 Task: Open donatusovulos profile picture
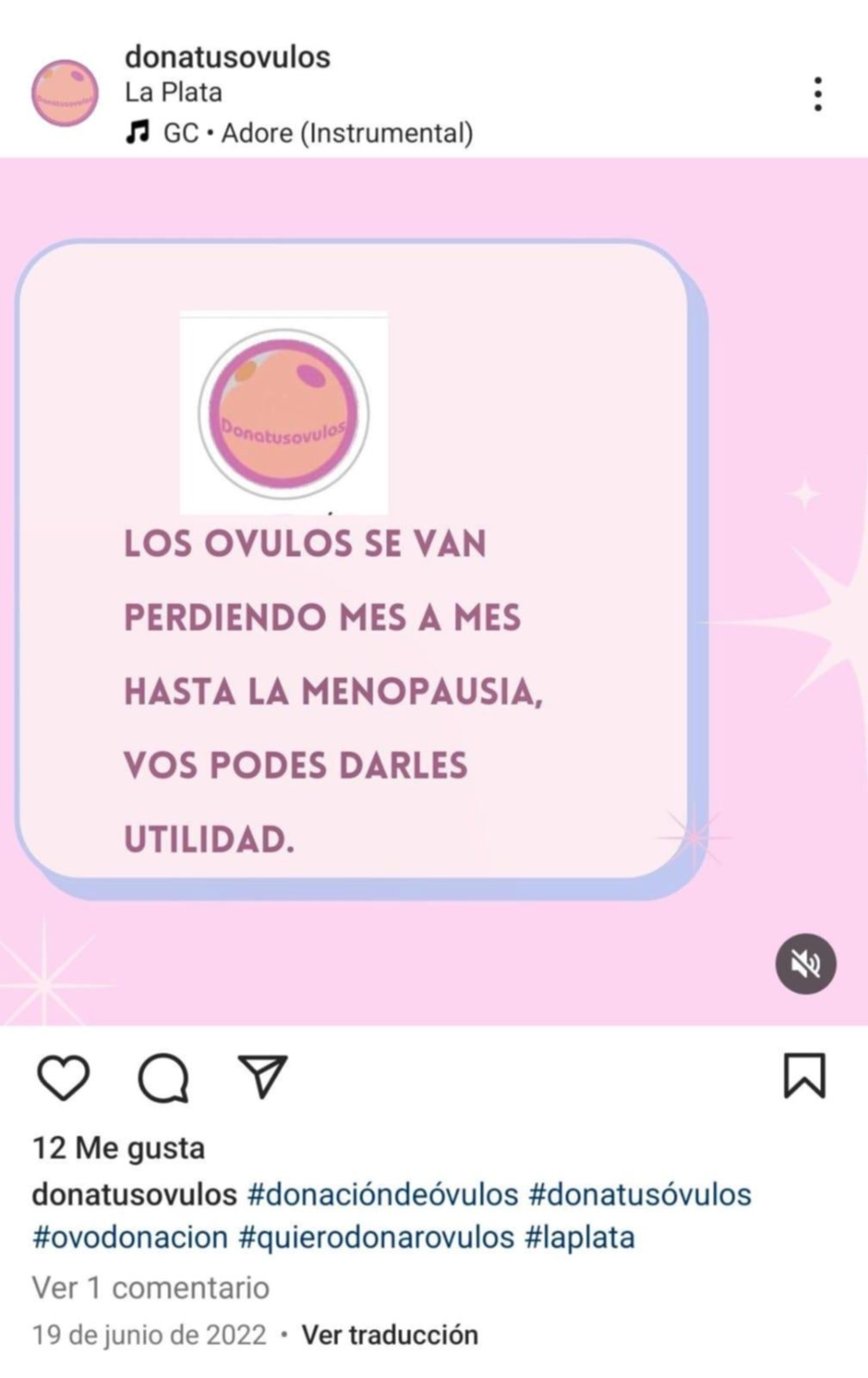(x=65, y=93)
